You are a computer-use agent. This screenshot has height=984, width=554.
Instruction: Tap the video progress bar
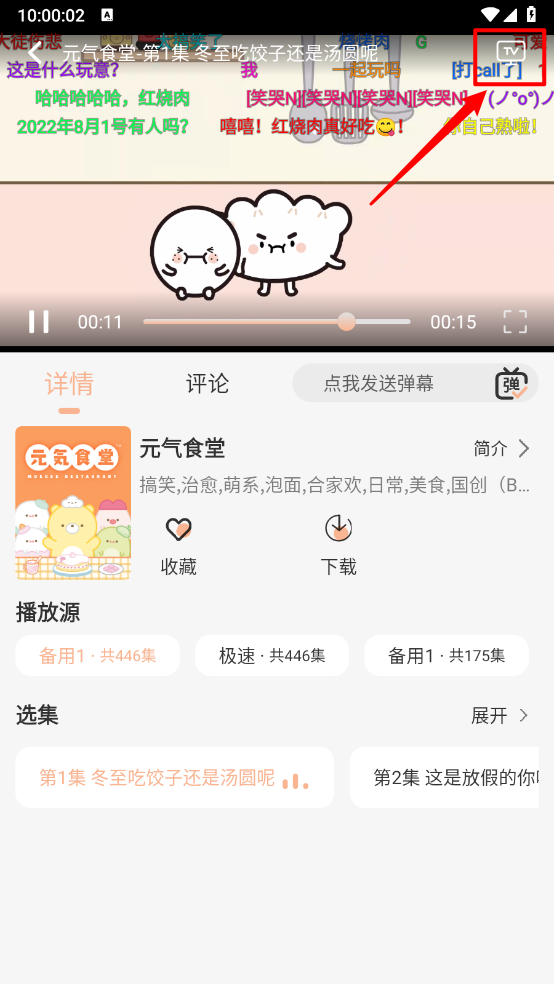277,322
